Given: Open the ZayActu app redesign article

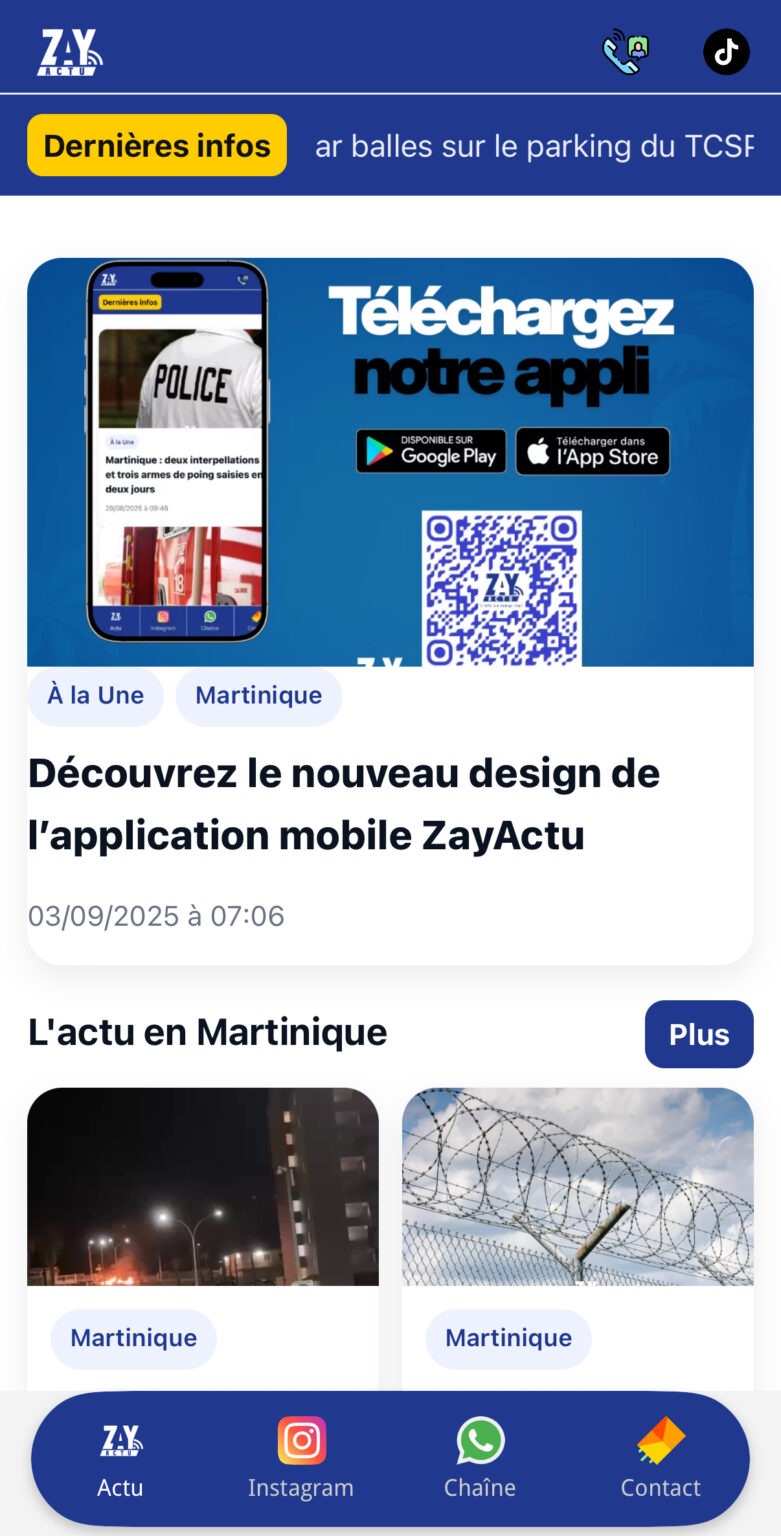Looking at the screenshot, I should [x=344, y=804].
